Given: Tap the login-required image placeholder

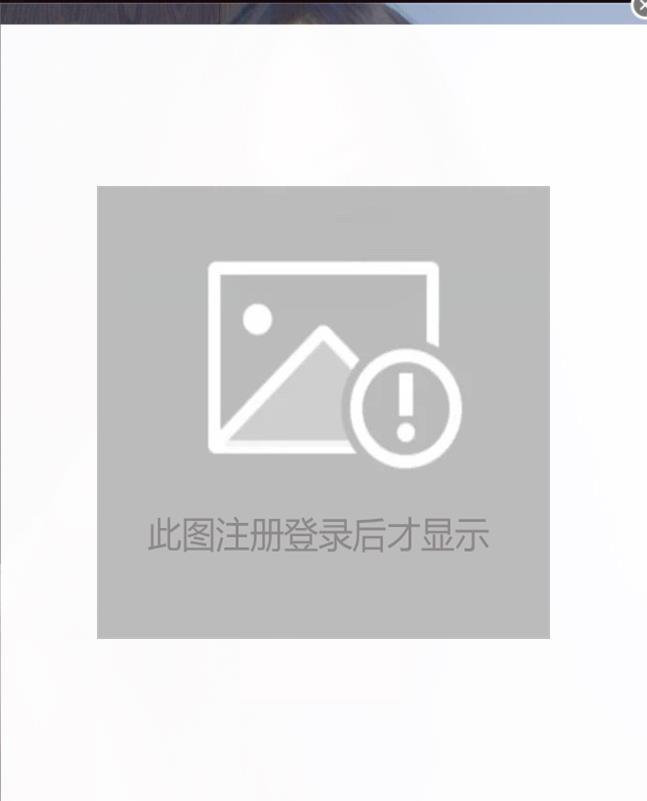Looking at the screenshot, I should (323, 412).
